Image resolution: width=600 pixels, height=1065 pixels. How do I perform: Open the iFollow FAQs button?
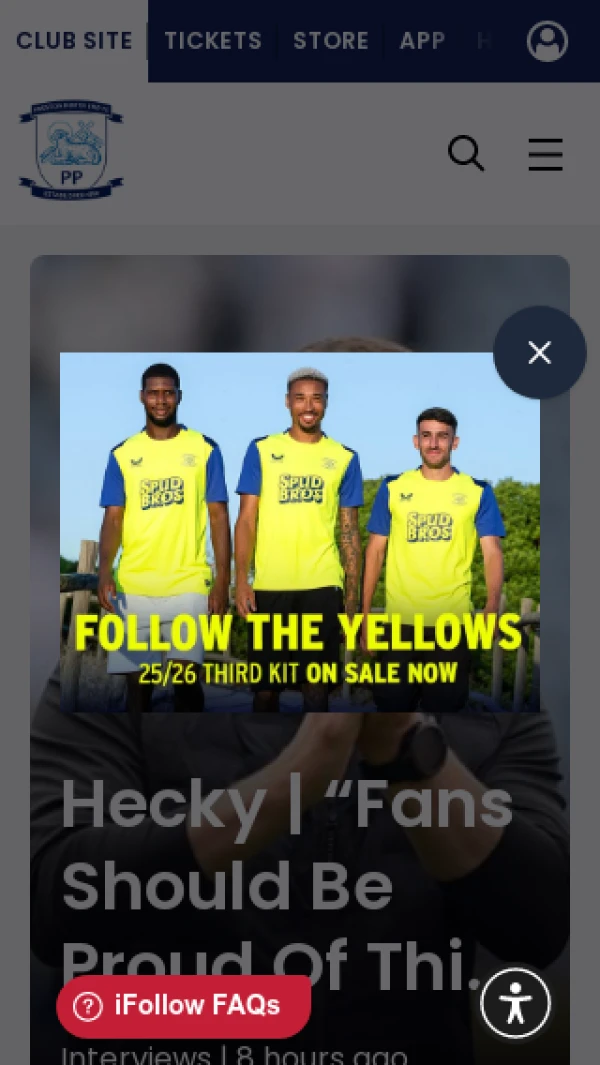point(184,1006)
